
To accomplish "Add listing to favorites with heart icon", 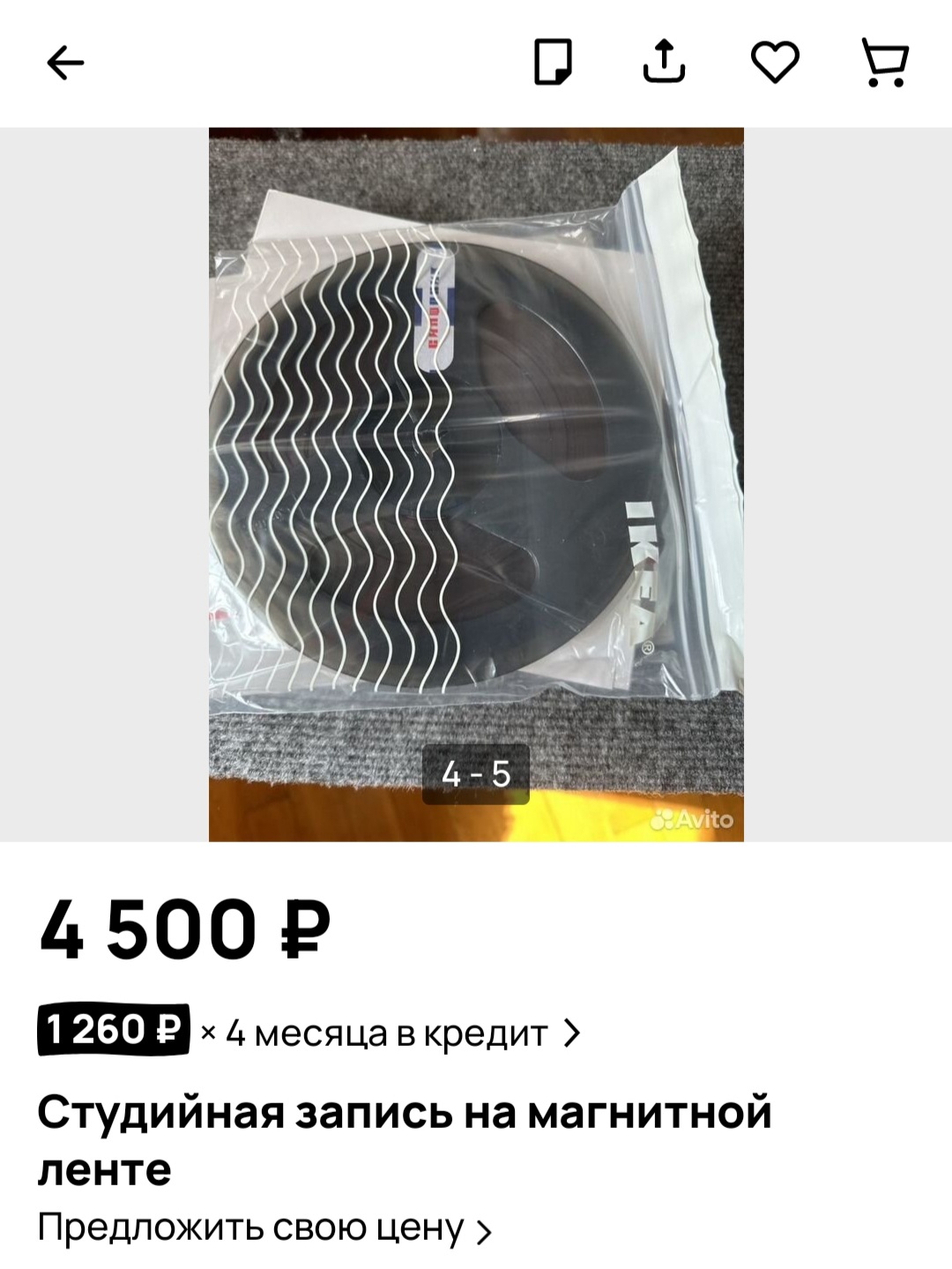I will coord(775,63).
